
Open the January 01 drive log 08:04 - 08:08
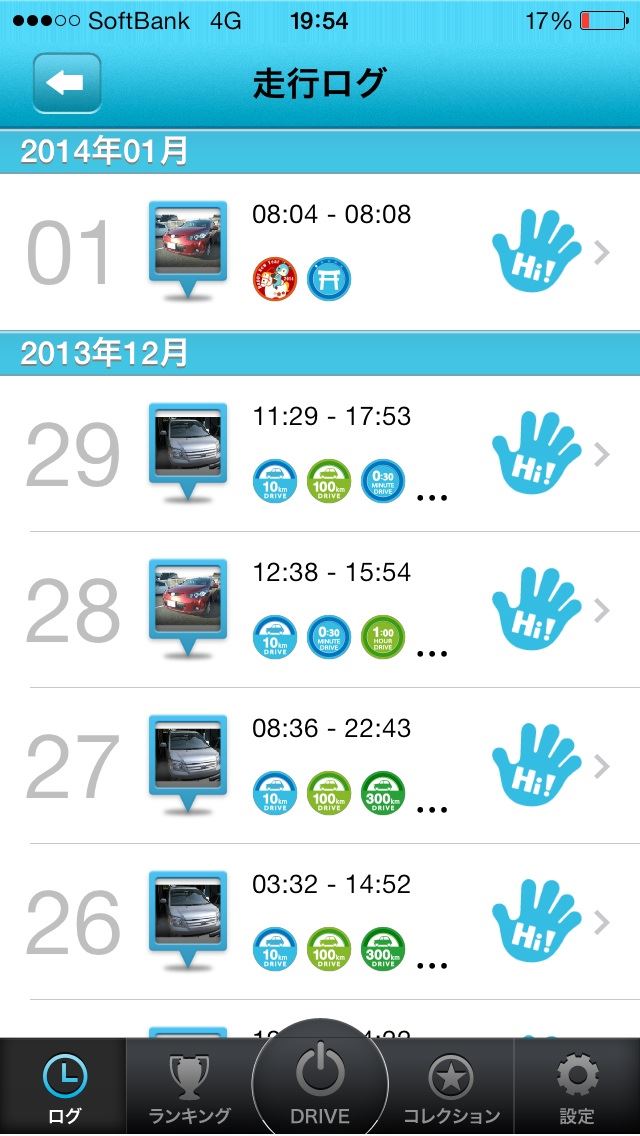pos(320,252)
